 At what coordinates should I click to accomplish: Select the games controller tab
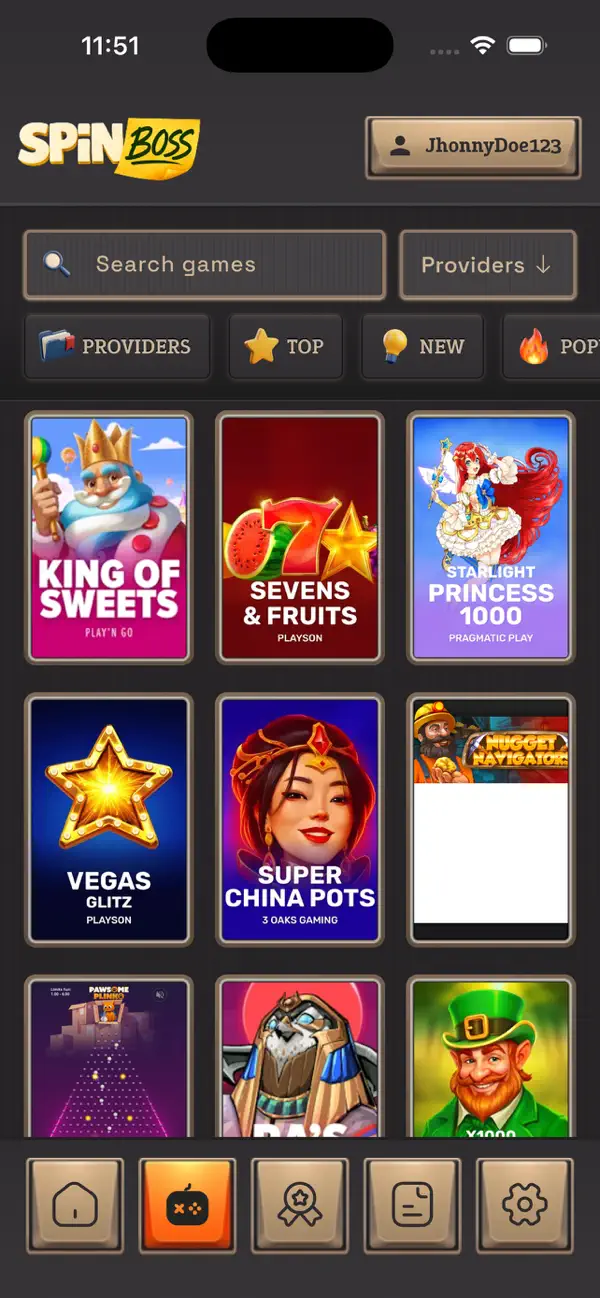point(187,1206)
